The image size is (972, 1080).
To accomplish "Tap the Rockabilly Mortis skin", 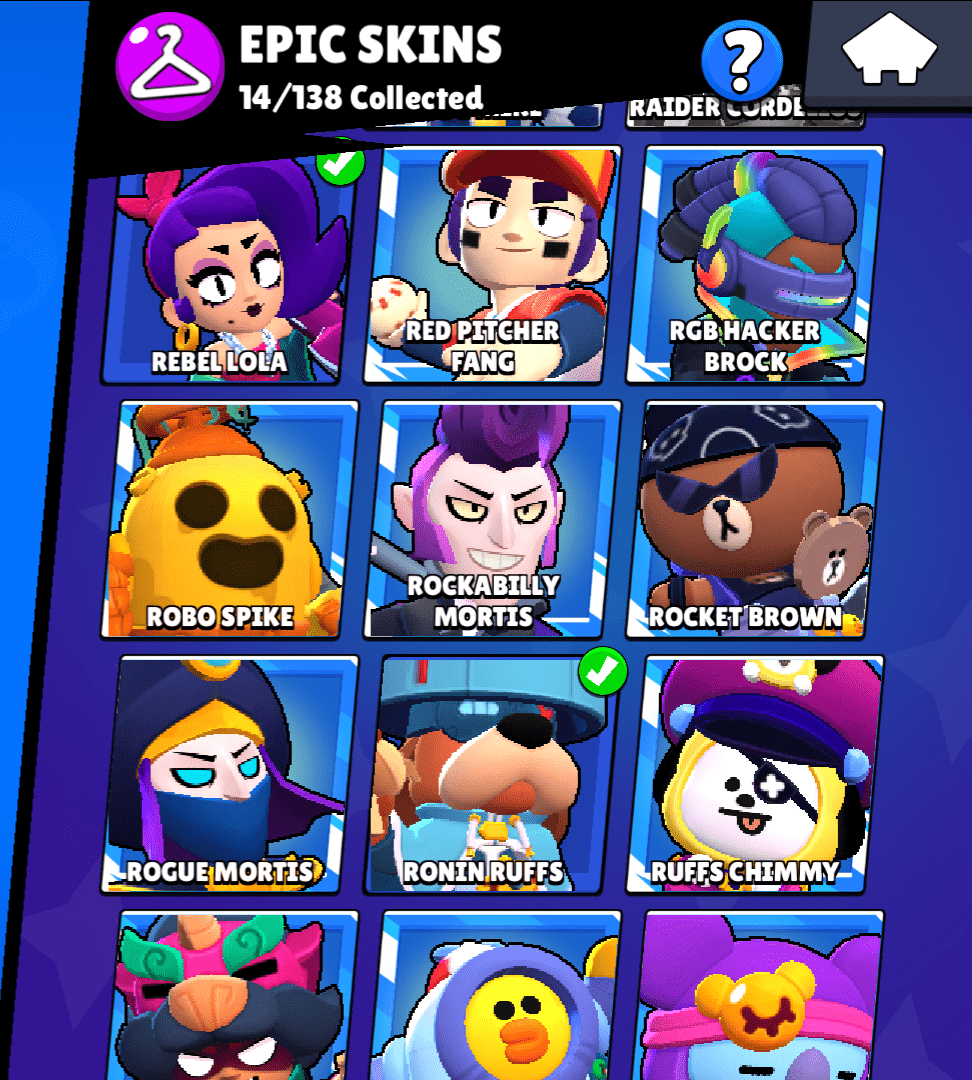I will 491,520.
